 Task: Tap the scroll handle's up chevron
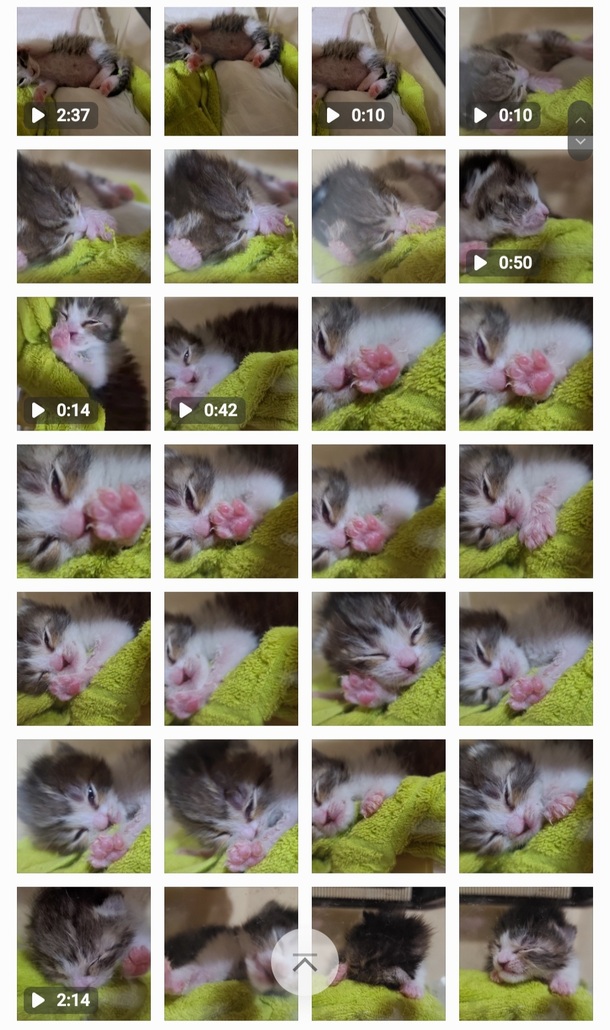click(580, 119)
